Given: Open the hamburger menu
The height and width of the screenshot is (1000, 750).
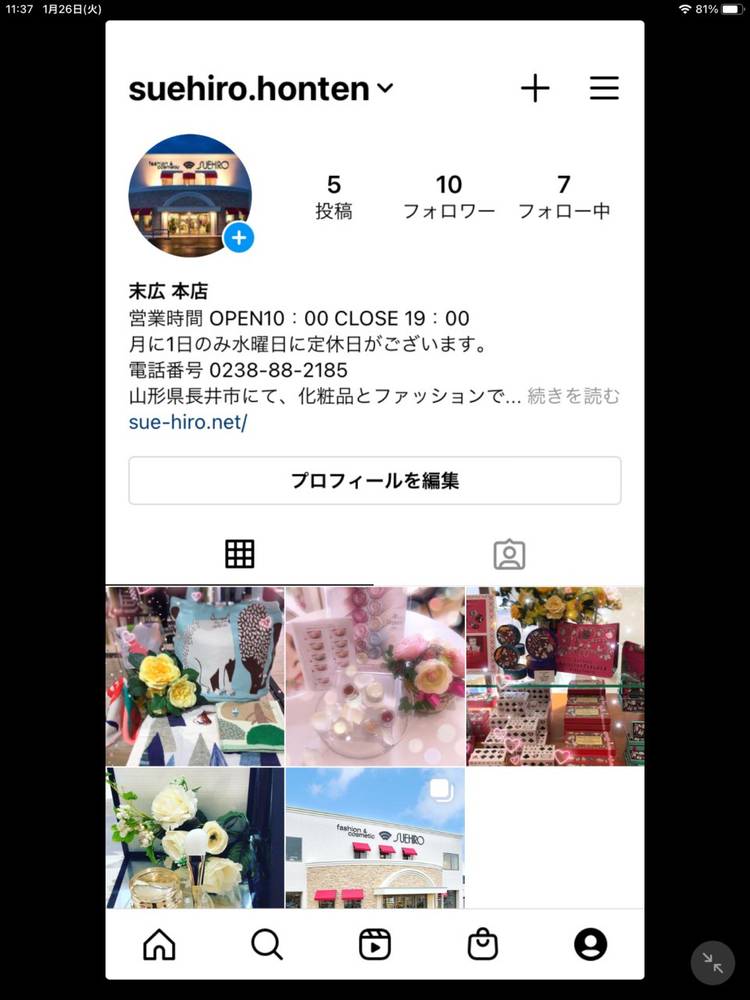Looking at the screenshot, I should tap(604, 88).
